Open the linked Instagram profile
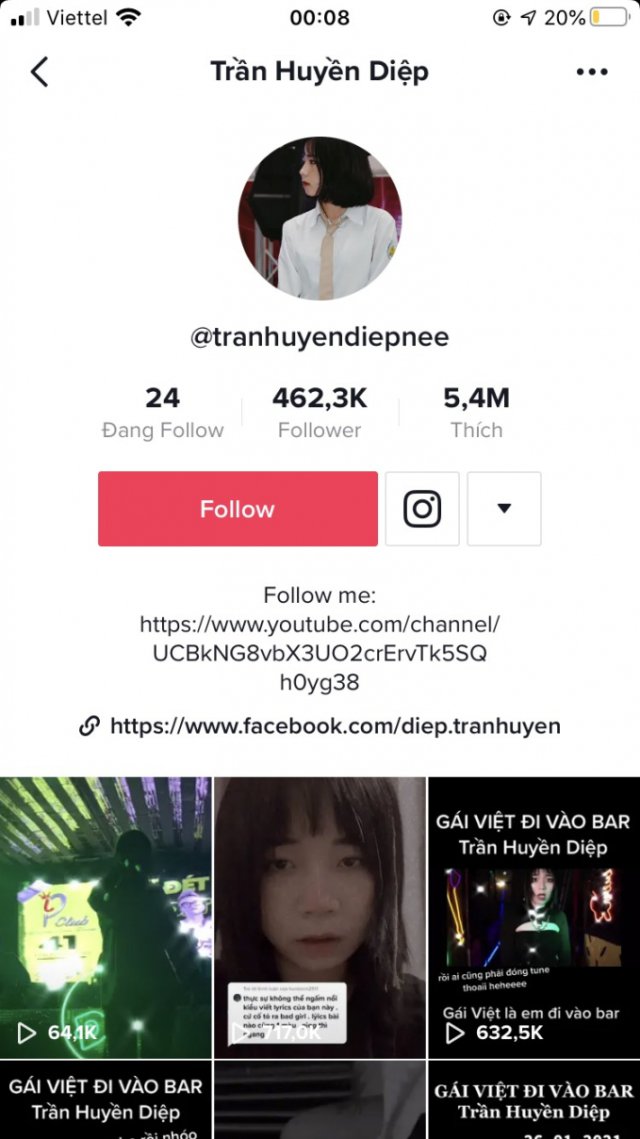Viewport: 640px width, 1139px height. [422, 509]
